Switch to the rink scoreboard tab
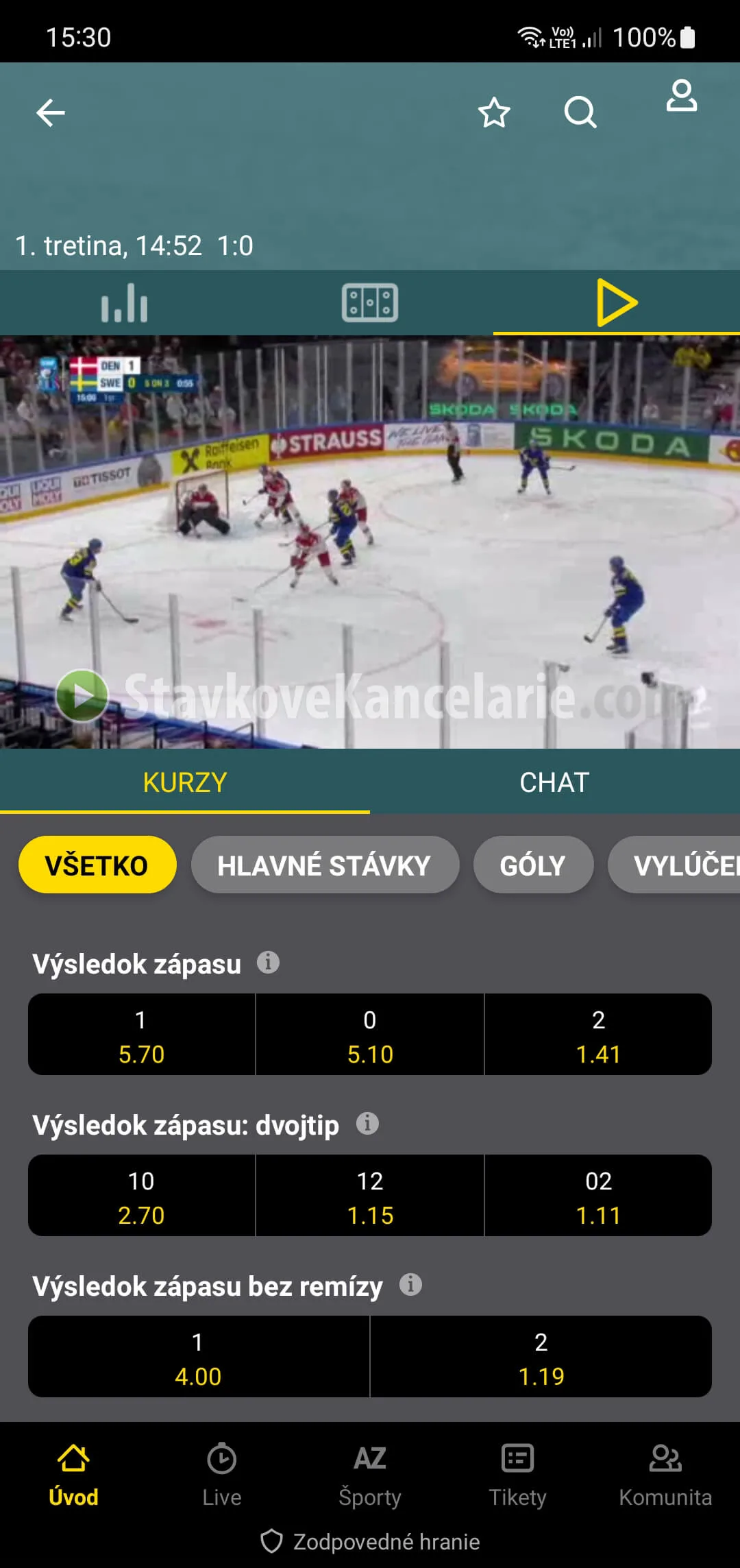This screenshot has height=1568, width=740. pos(370,303)
